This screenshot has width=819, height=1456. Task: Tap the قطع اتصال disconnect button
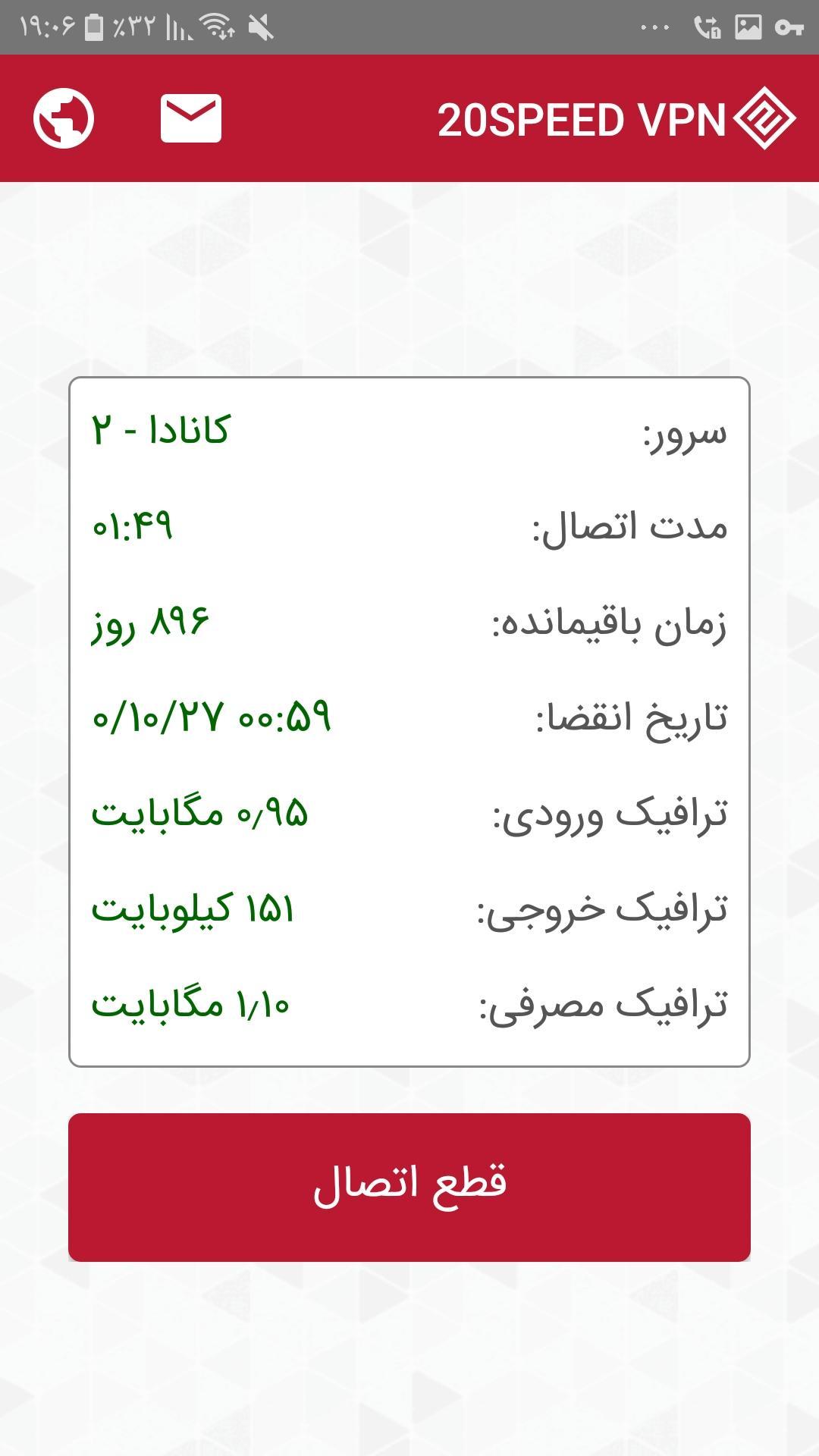pos(409,1187)
